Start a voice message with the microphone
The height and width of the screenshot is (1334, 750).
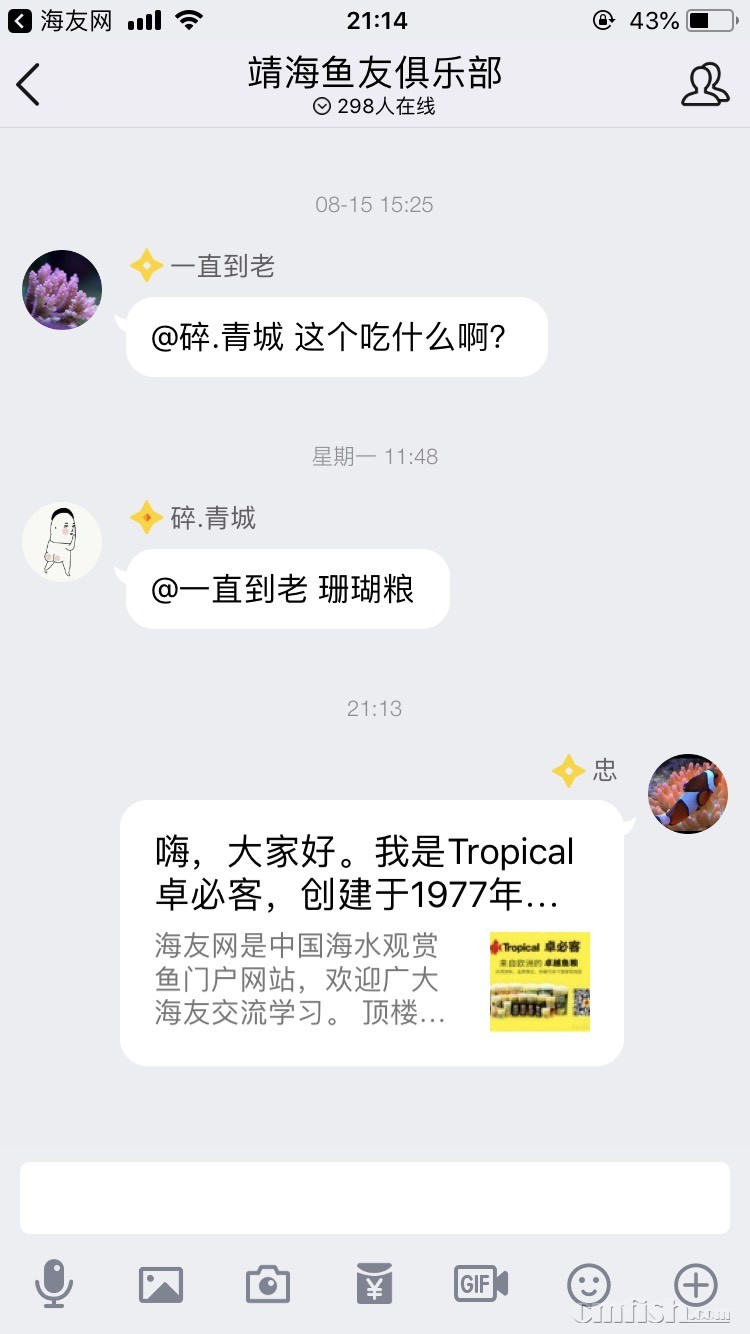click(54, 1283)
